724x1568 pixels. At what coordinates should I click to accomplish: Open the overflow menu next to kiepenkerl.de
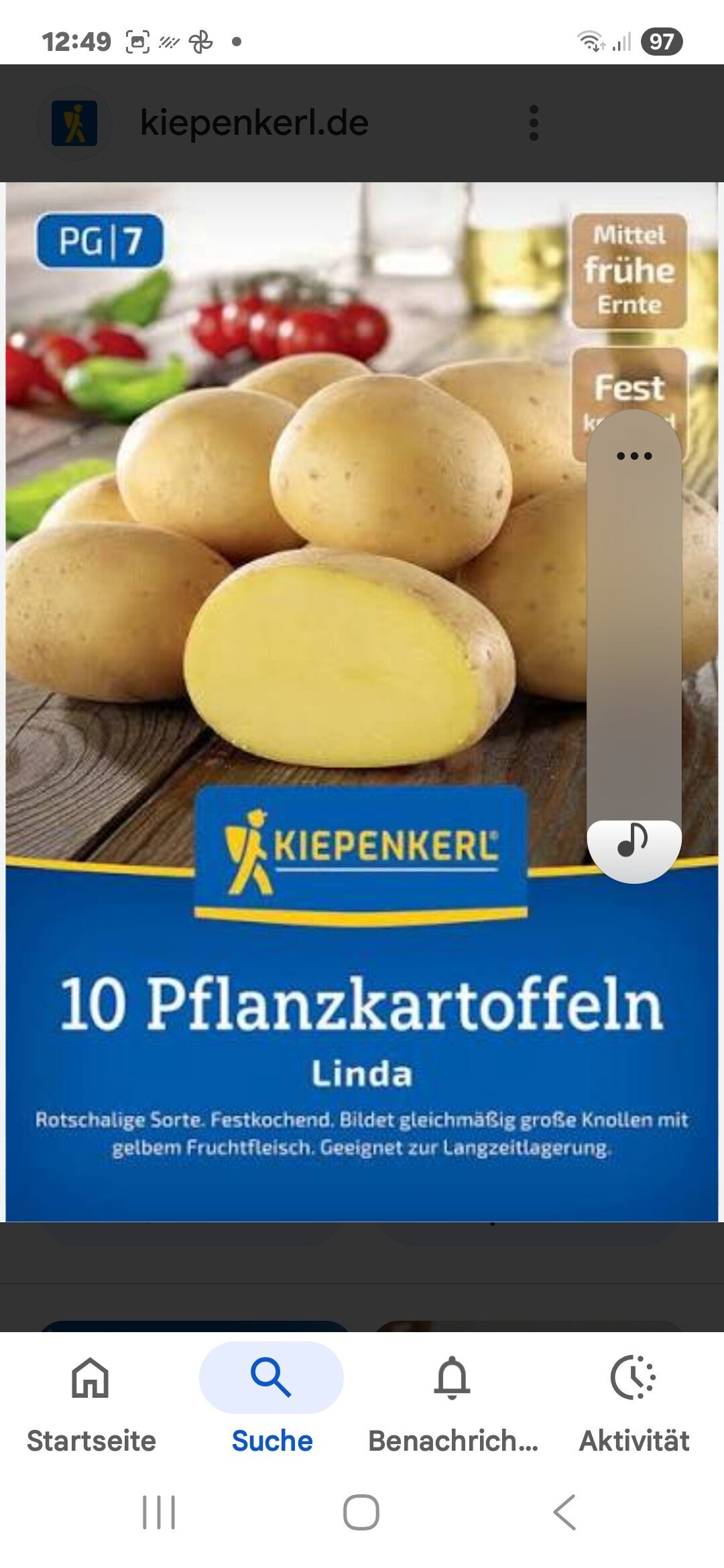pos(534,123)
